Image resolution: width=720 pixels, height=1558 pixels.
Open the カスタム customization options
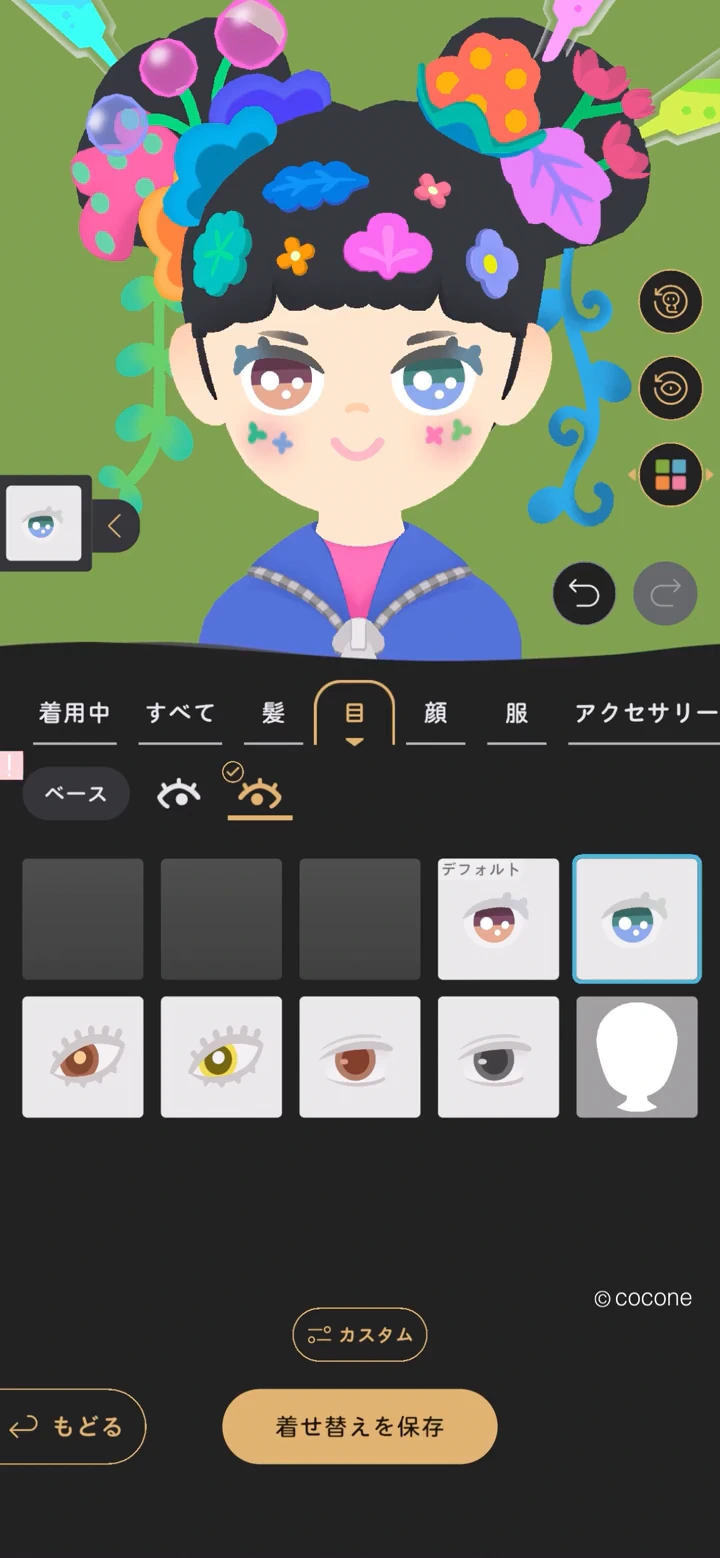click(360, 1335)
